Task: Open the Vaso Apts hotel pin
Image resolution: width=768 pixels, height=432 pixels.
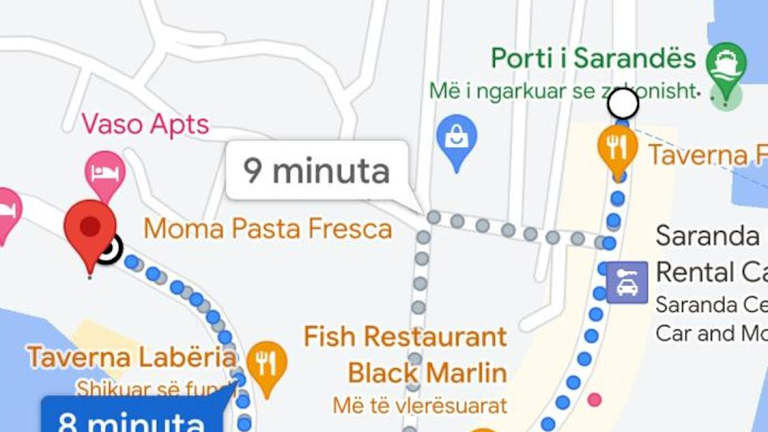Action: (104, 170)
